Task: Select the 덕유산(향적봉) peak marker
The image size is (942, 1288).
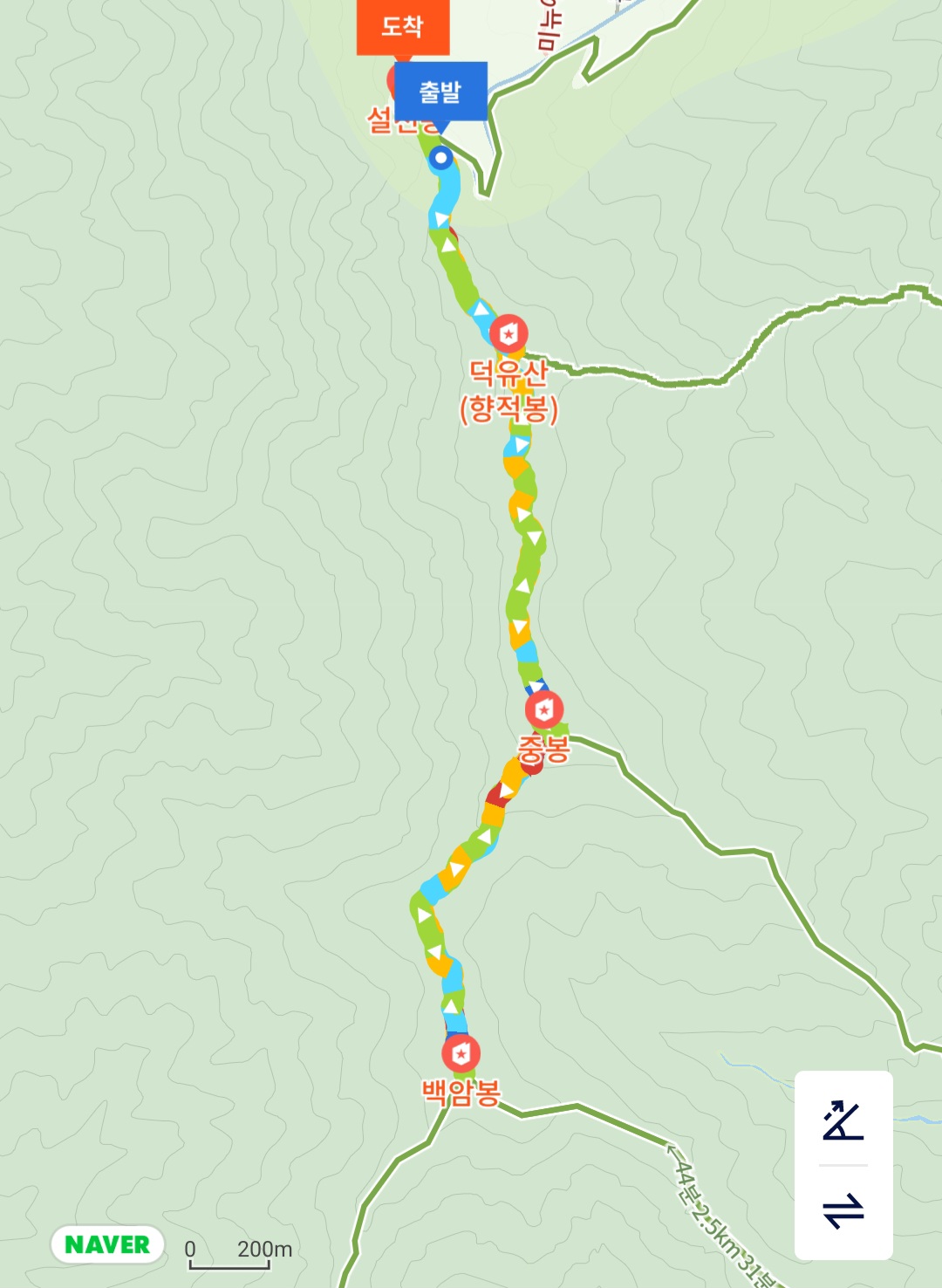Action: click(x=509, y=333)
